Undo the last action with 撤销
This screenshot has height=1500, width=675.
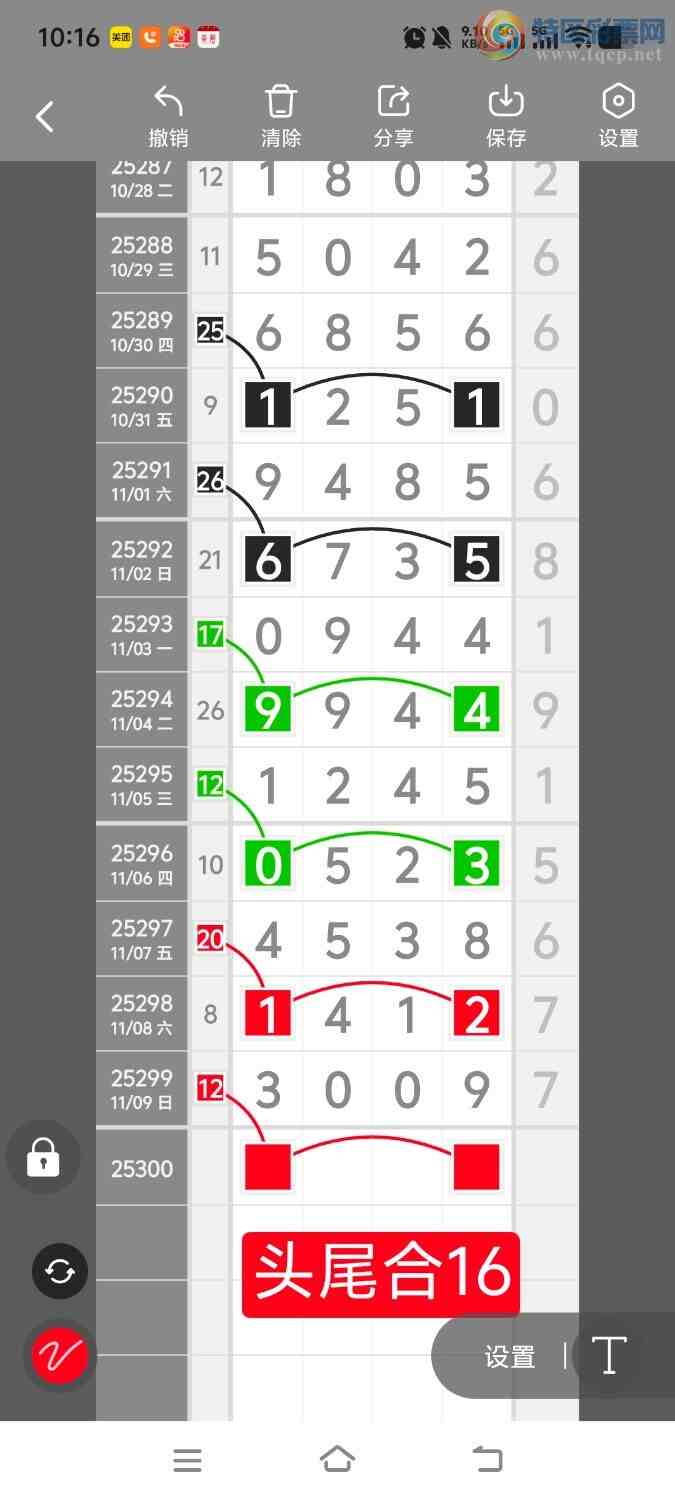[168, 116]
